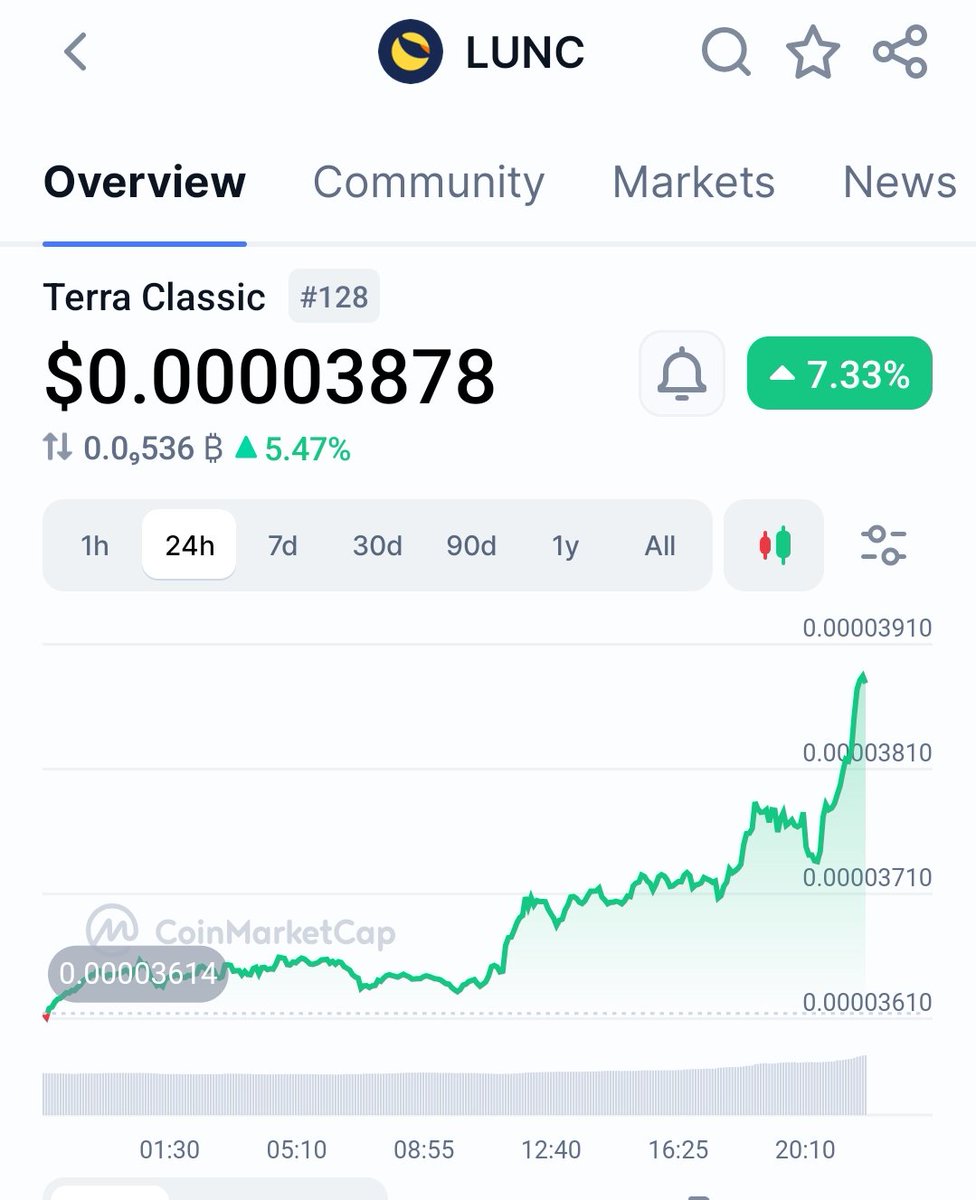976x1200 pixels.
Task: Set a price alert with the bell
Action: pyautogui.click(x=682, y=374)
